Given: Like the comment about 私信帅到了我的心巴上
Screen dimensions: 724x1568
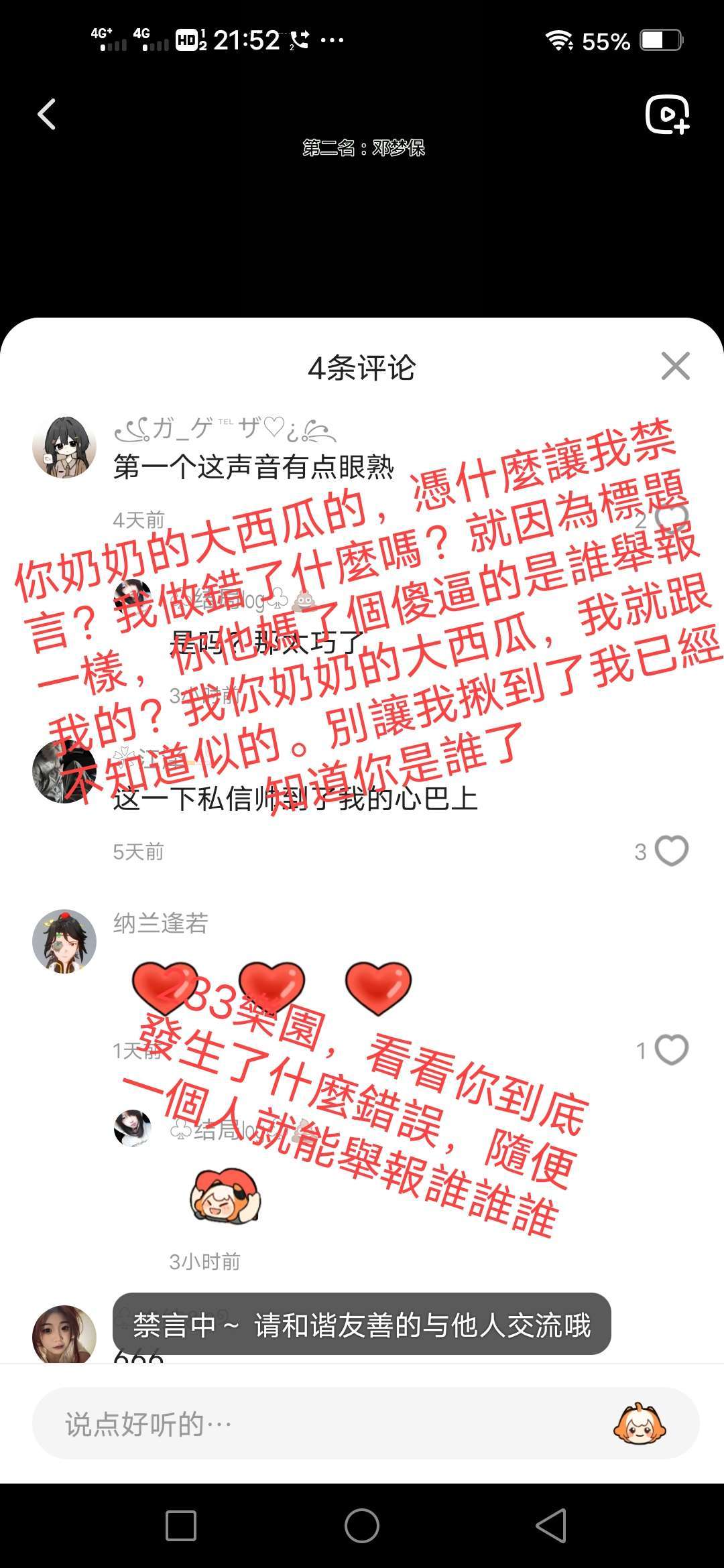Looking at the screenshot, I should (x=672, y=851).
